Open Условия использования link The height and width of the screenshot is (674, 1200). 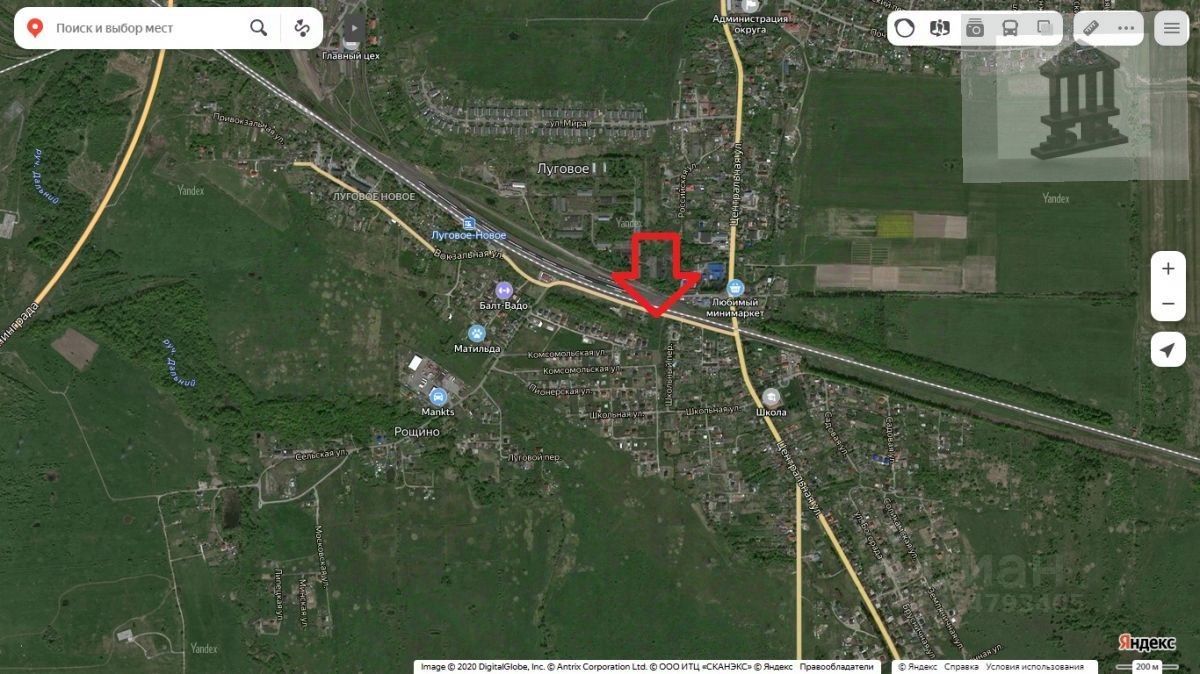(x=1034, y=667)
